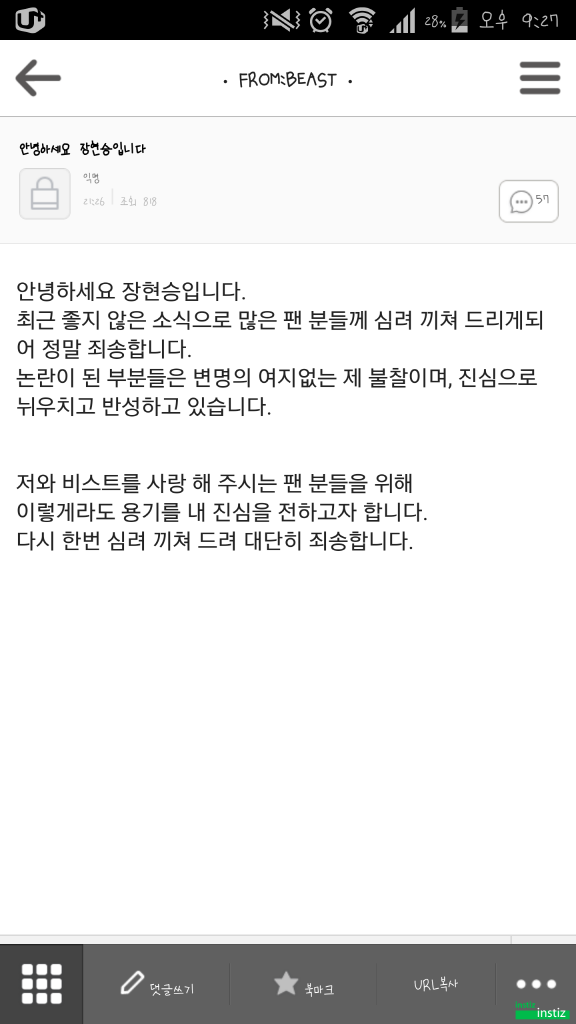Write a comment with 댓글쓰기

[157, 984]
